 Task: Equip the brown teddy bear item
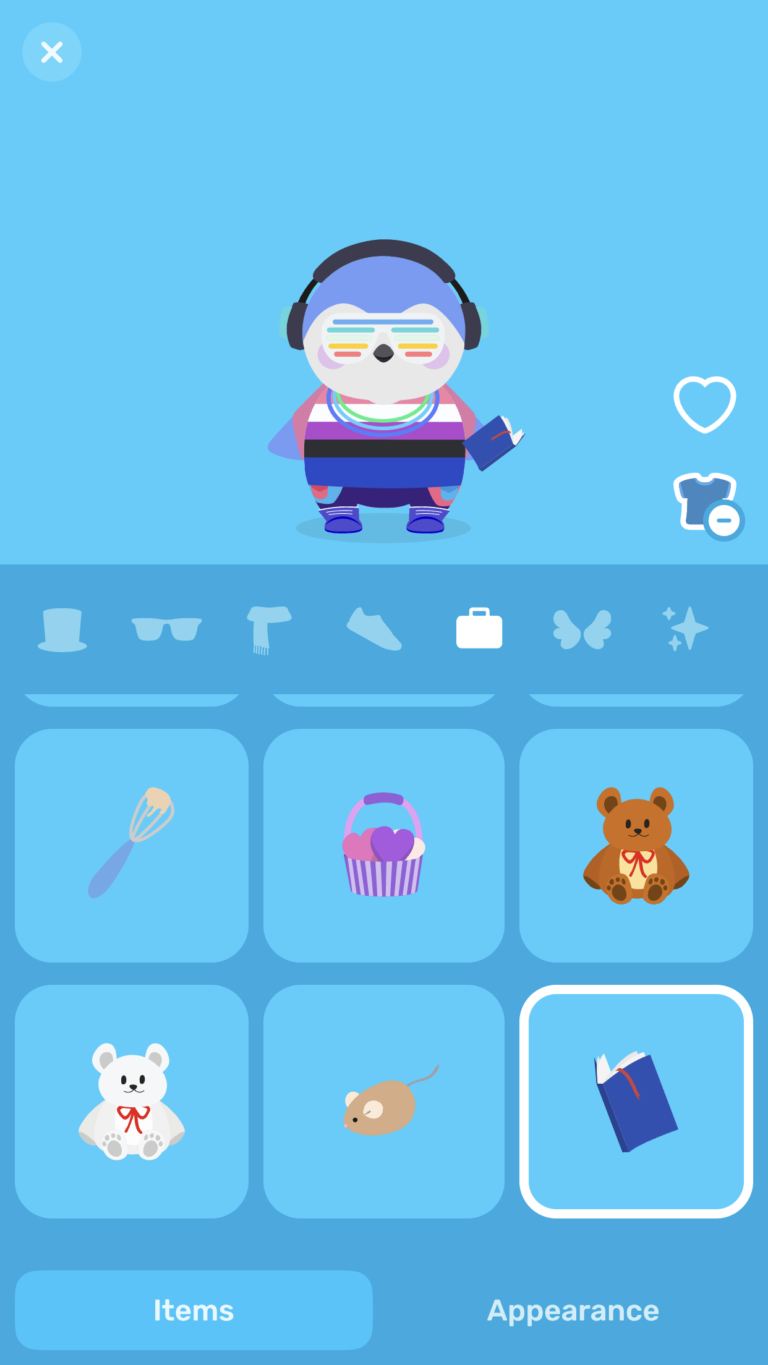tap(636, 845)
